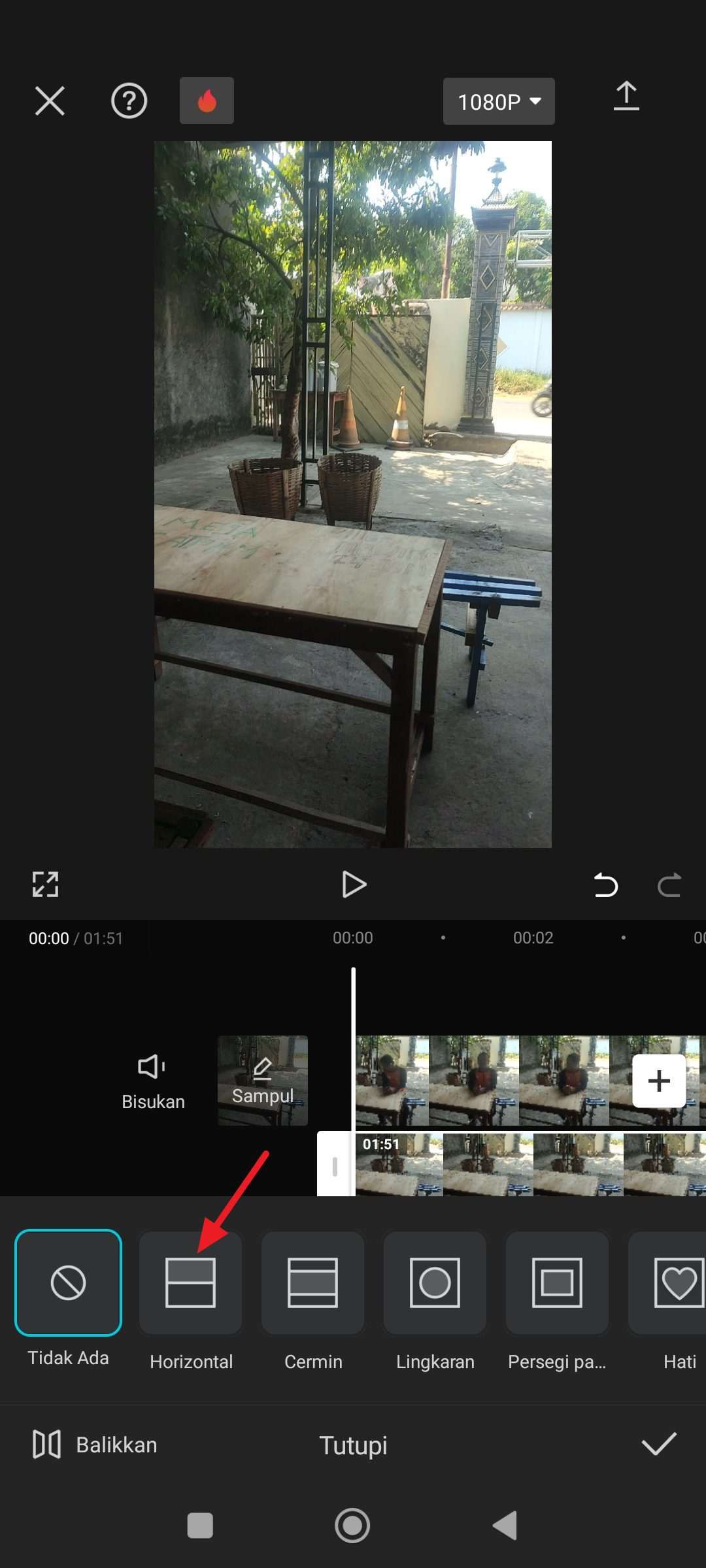Open the help question mark
The image size is (706, 1568).
129,101
